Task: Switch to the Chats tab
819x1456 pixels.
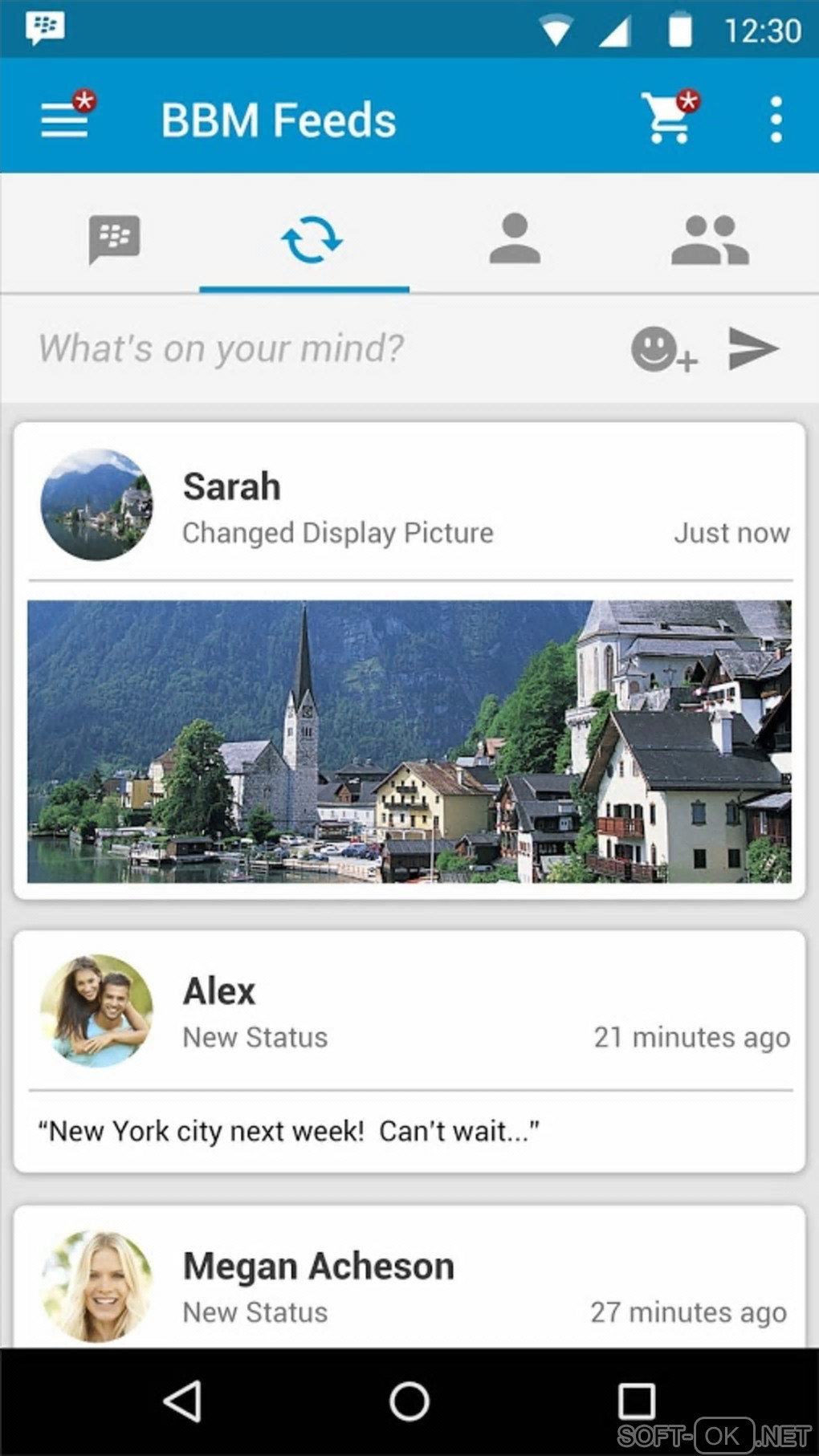Action: (114, 238)
